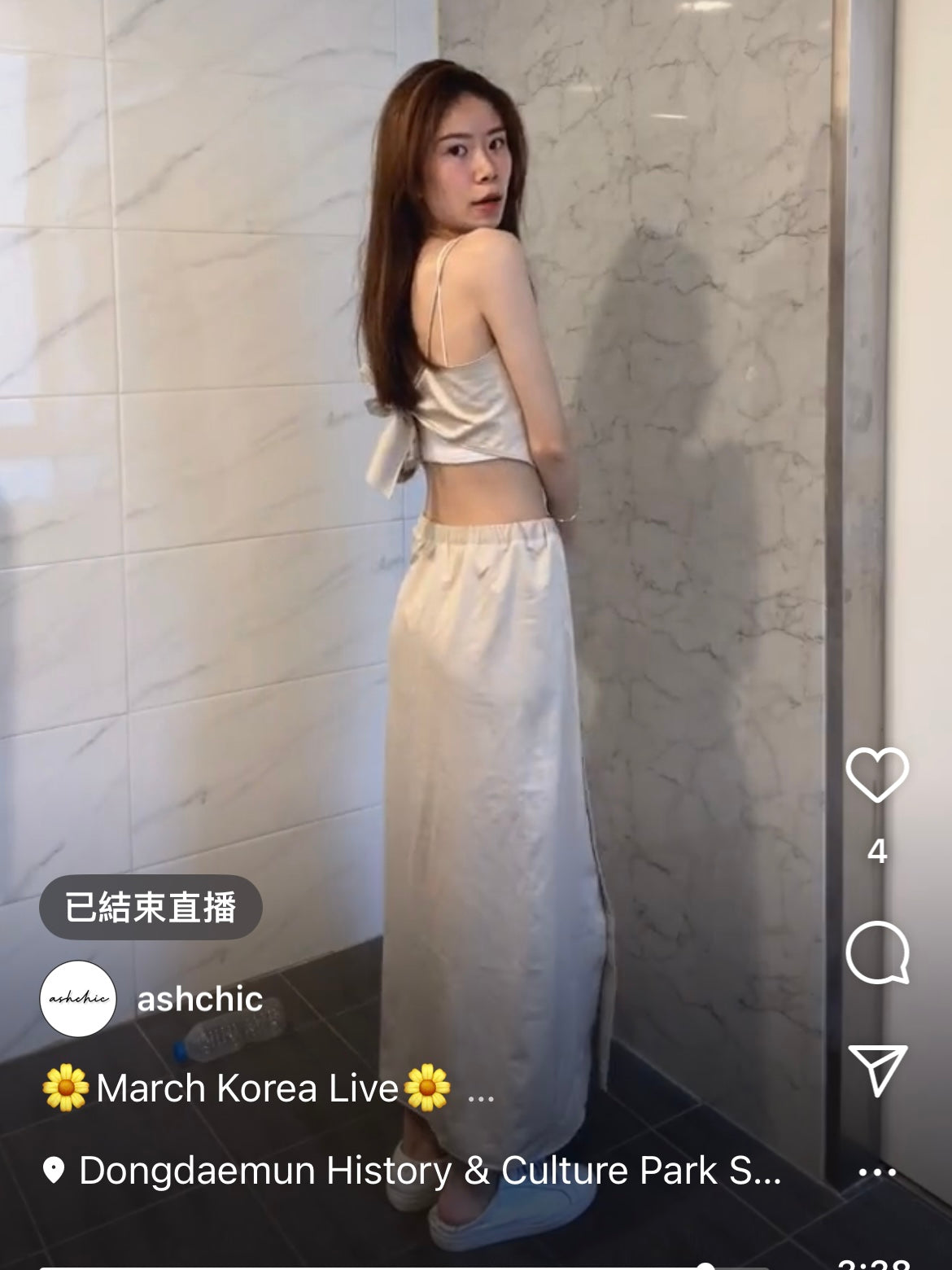Screen dimensions: 952x1270
Task: Like this ashchic live video
Action: coord(877,774)
